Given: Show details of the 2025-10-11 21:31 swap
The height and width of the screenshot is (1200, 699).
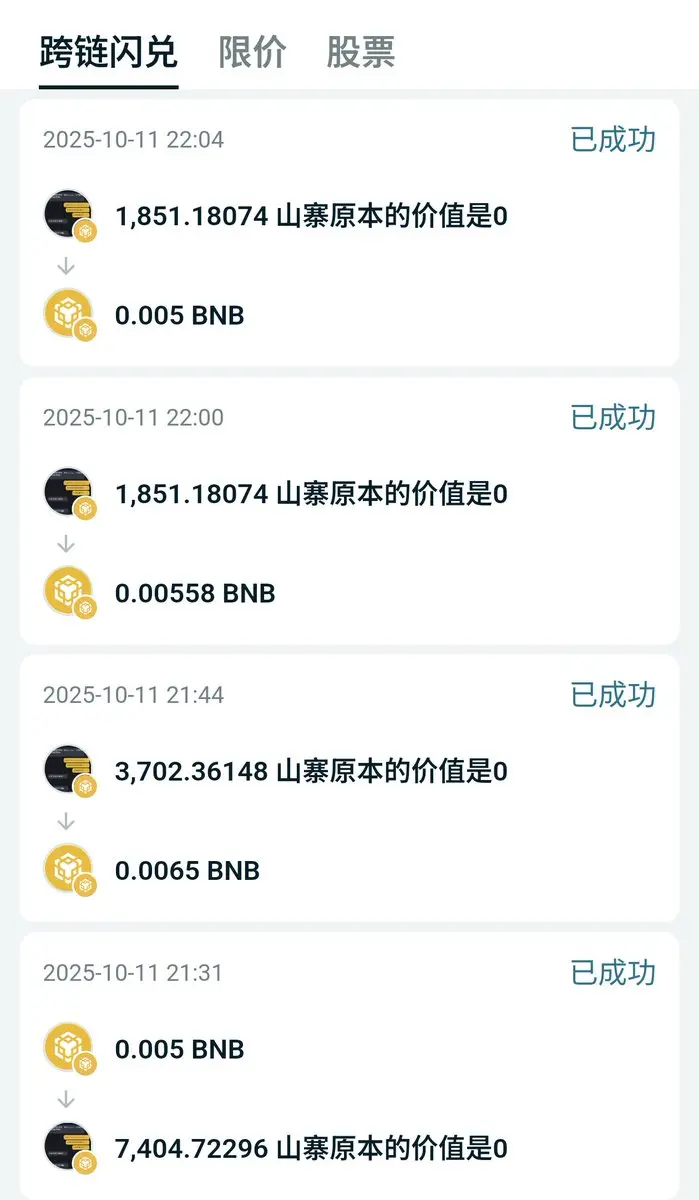Looking at the screenshot, I should pyautogui.click(x=349, y=1066).
